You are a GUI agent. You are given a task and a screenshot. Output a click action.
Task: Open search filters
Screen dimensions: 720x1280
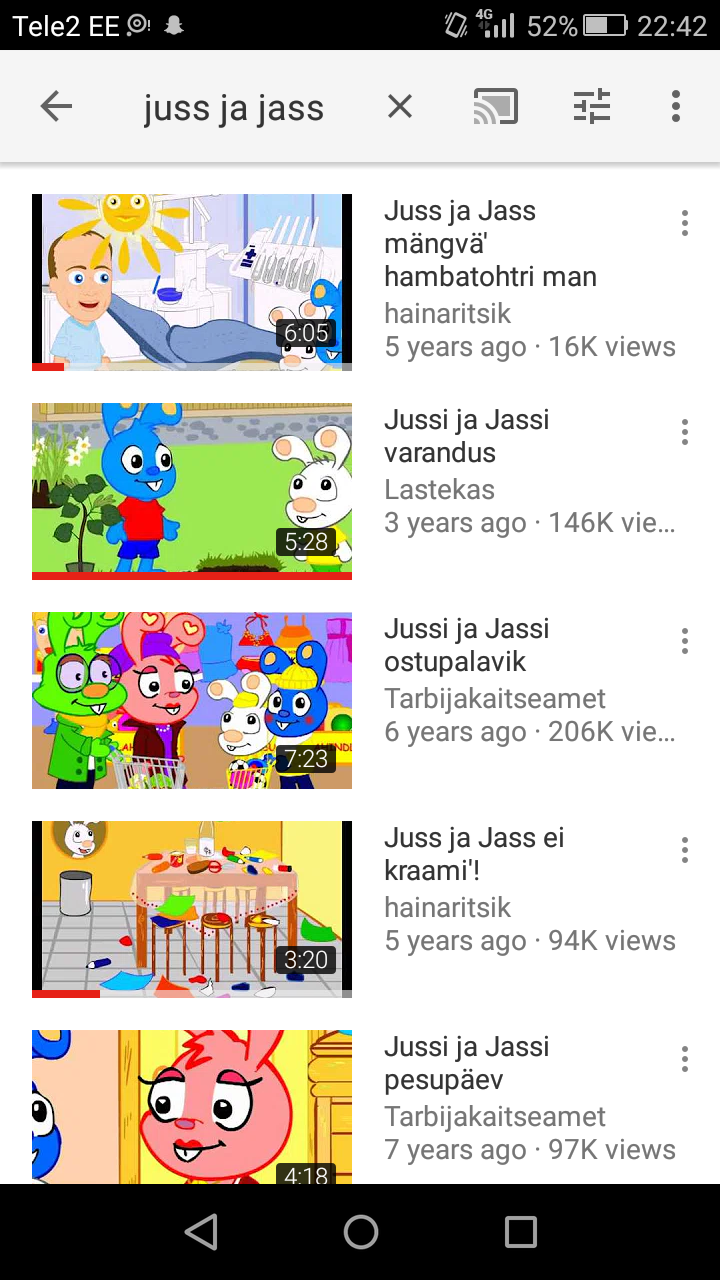[x=591, y=106]
